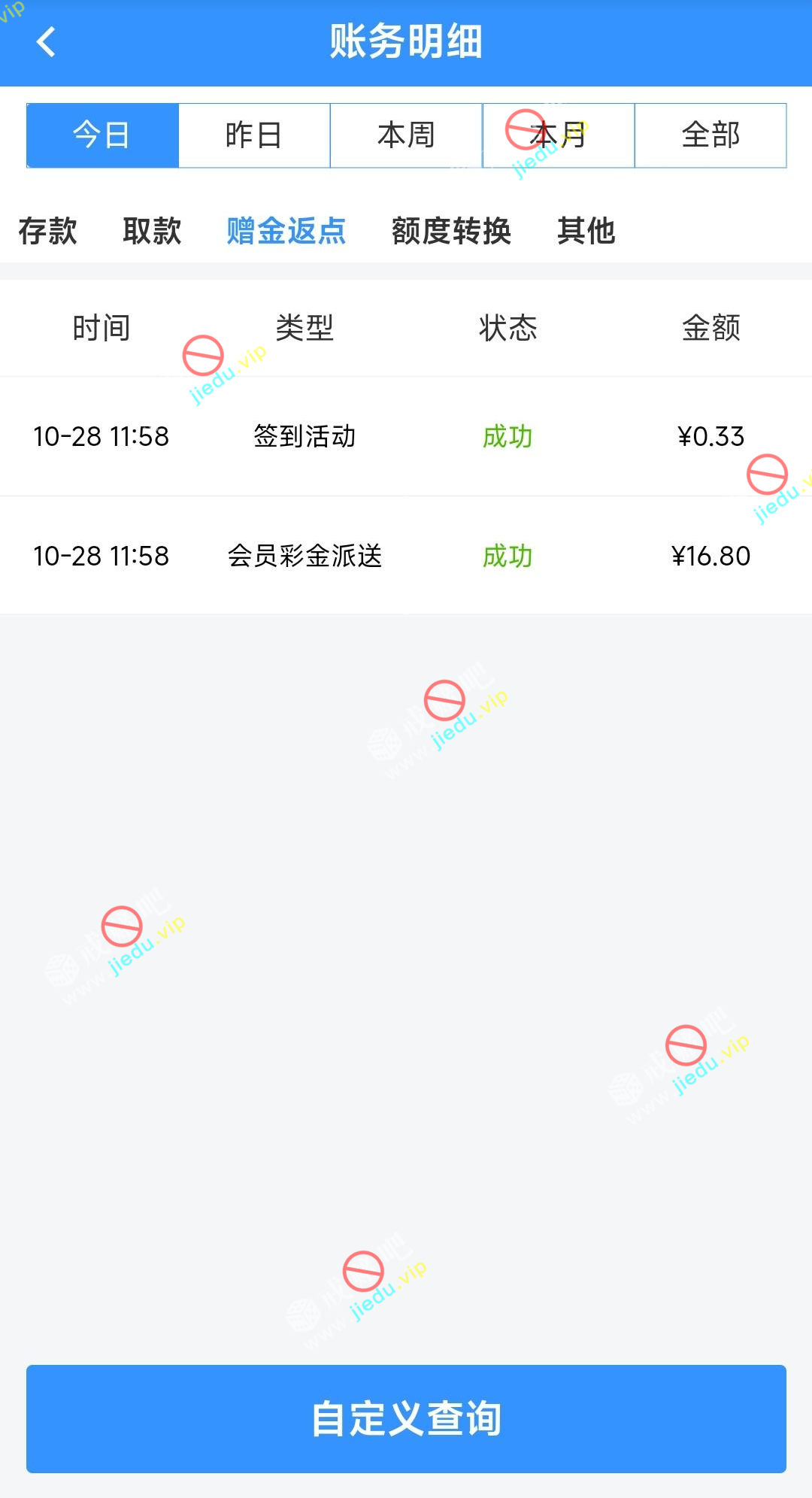This screenshot has width=812, height=1498.
Task: Open the 其他 category
Action: 586,231
